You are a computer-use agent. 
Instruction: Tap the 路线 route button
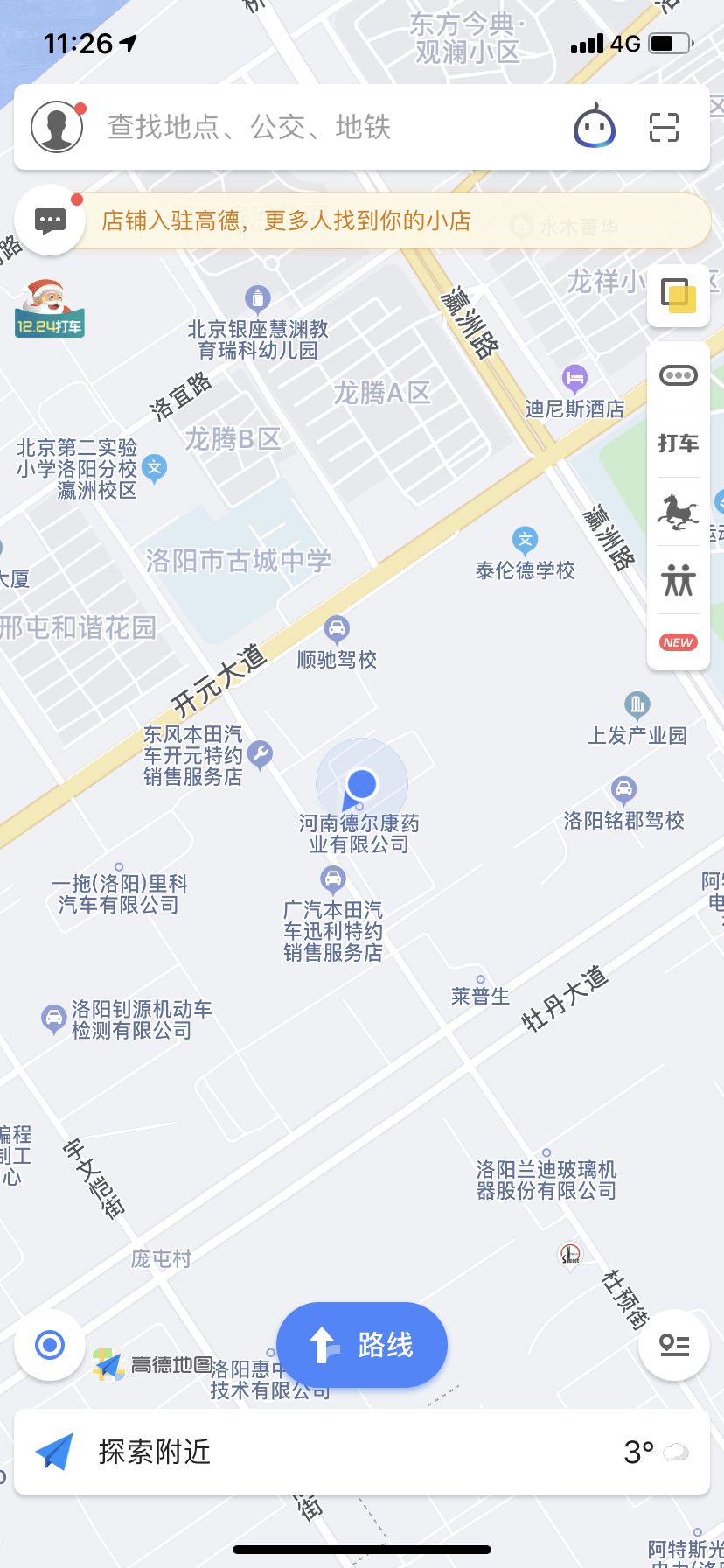362,1344
